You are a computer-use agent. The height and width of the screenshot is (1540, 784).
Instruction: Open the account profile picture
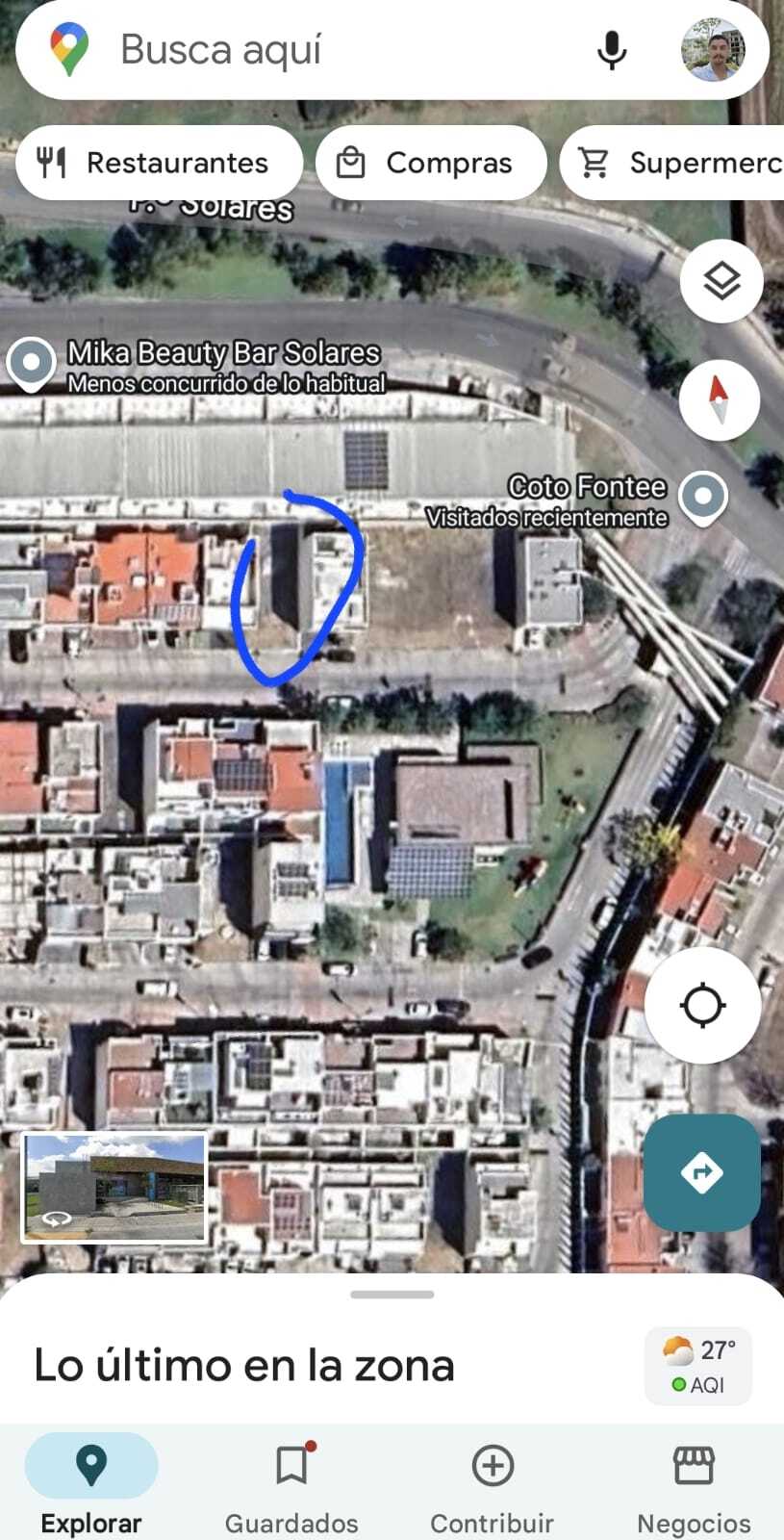pyautogui.click(x=713, y=50)
